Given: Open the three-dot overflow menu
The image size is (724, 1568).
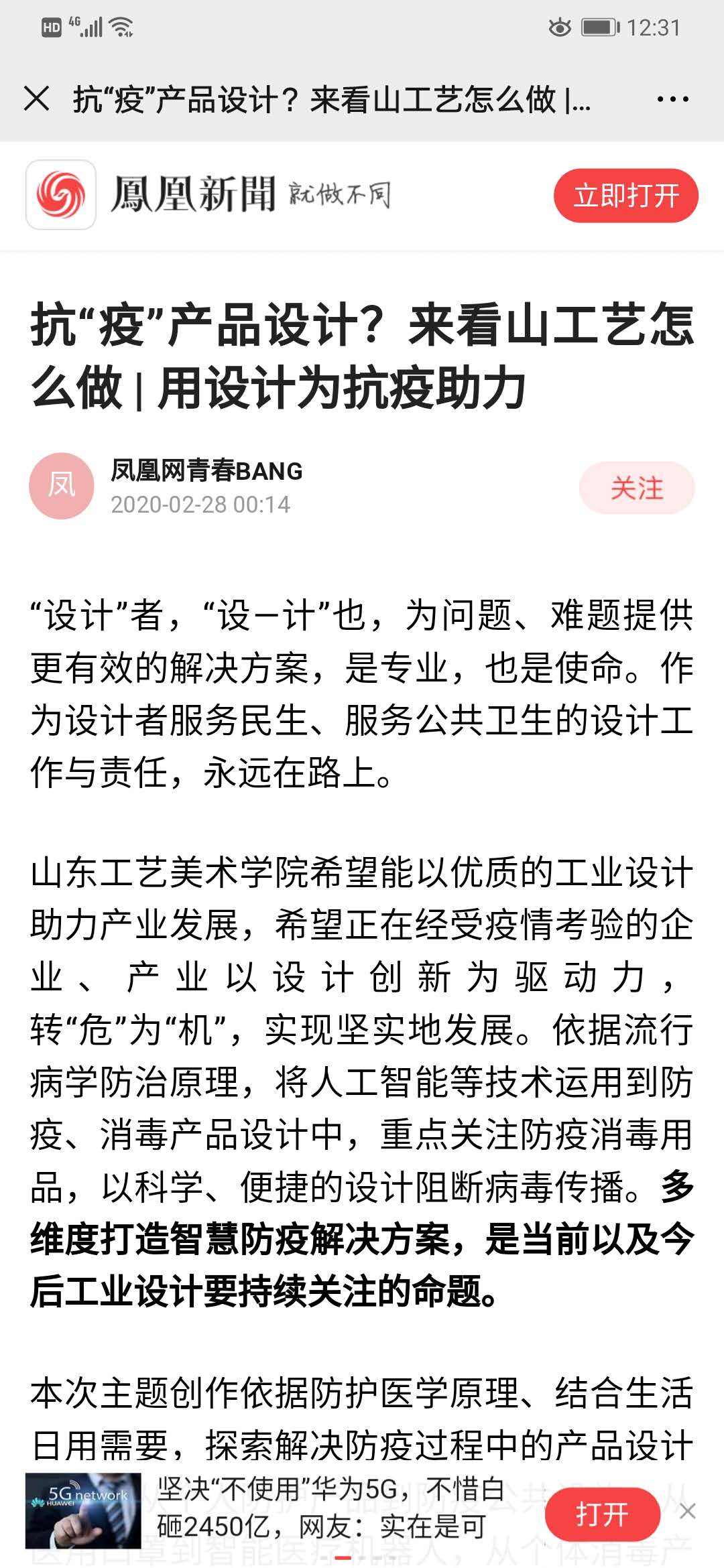Looking at the screenshot, I should 672,99.
